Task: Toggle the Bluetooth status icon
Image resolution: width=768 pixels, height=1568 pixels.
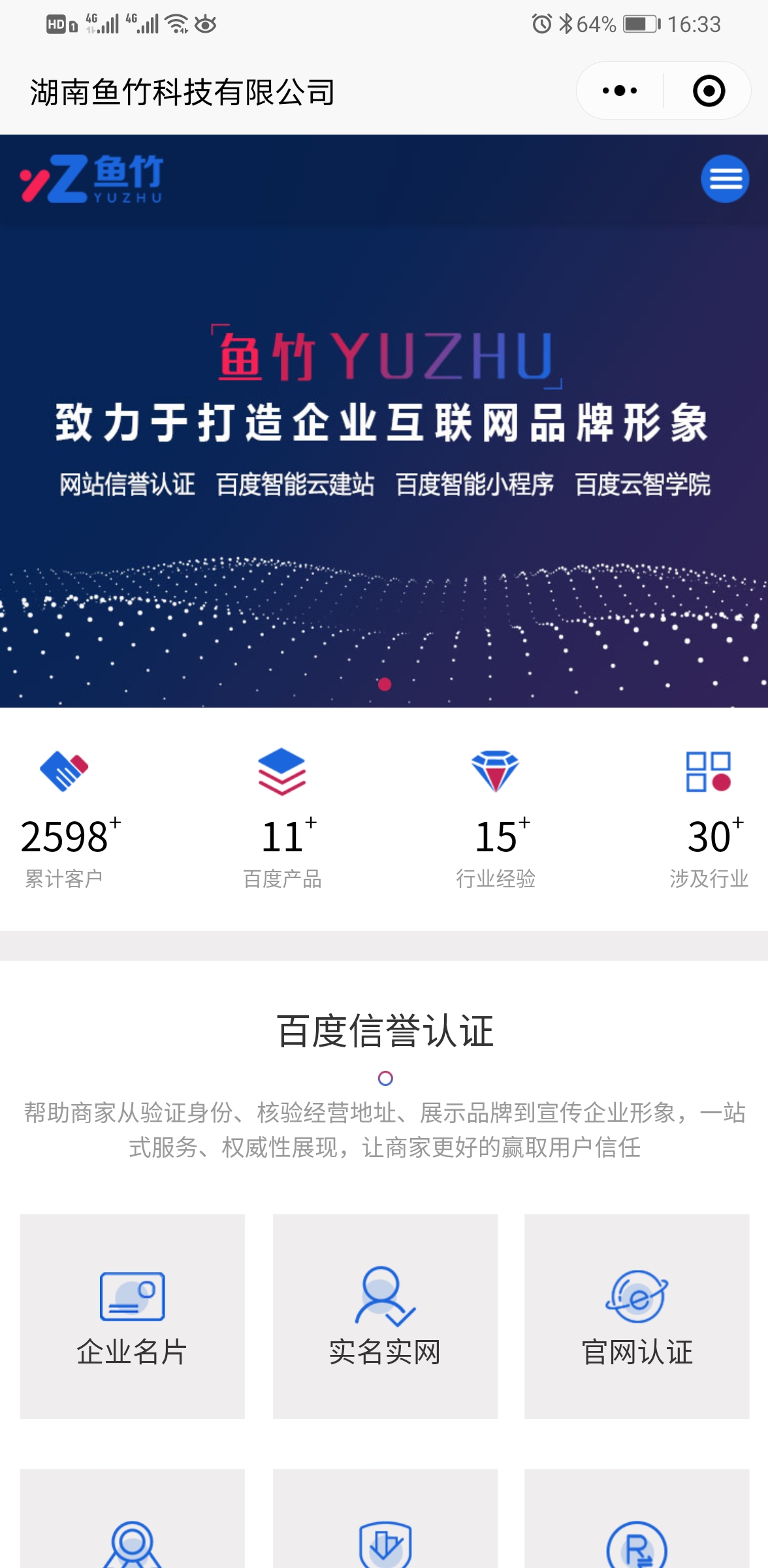Action: tap(566, 24)
